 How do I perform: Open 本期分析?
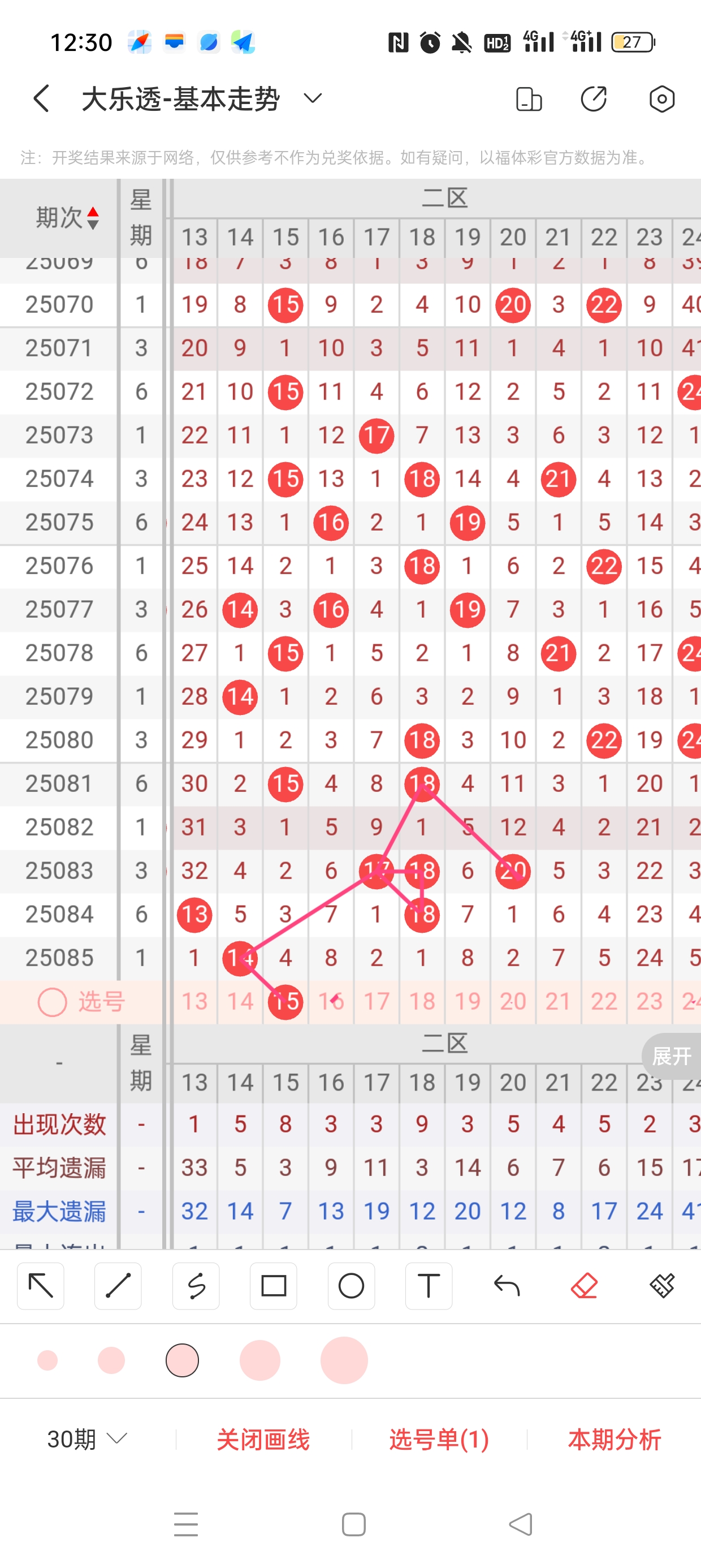614,1439
